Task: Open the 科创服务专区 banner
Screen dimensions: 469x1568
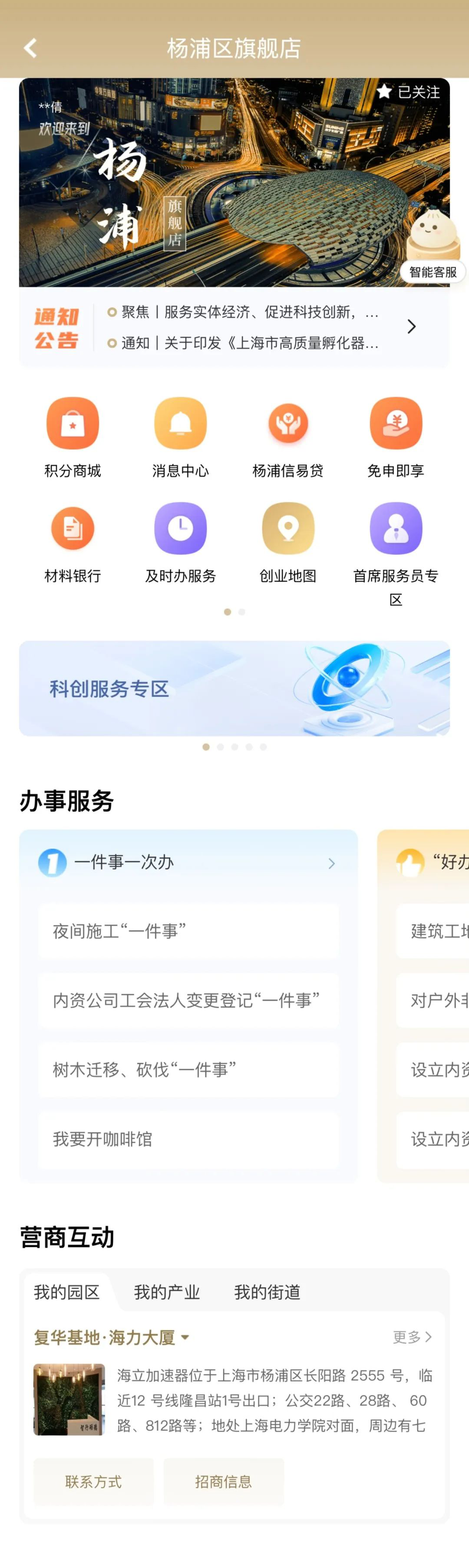Action: (234, 689)
